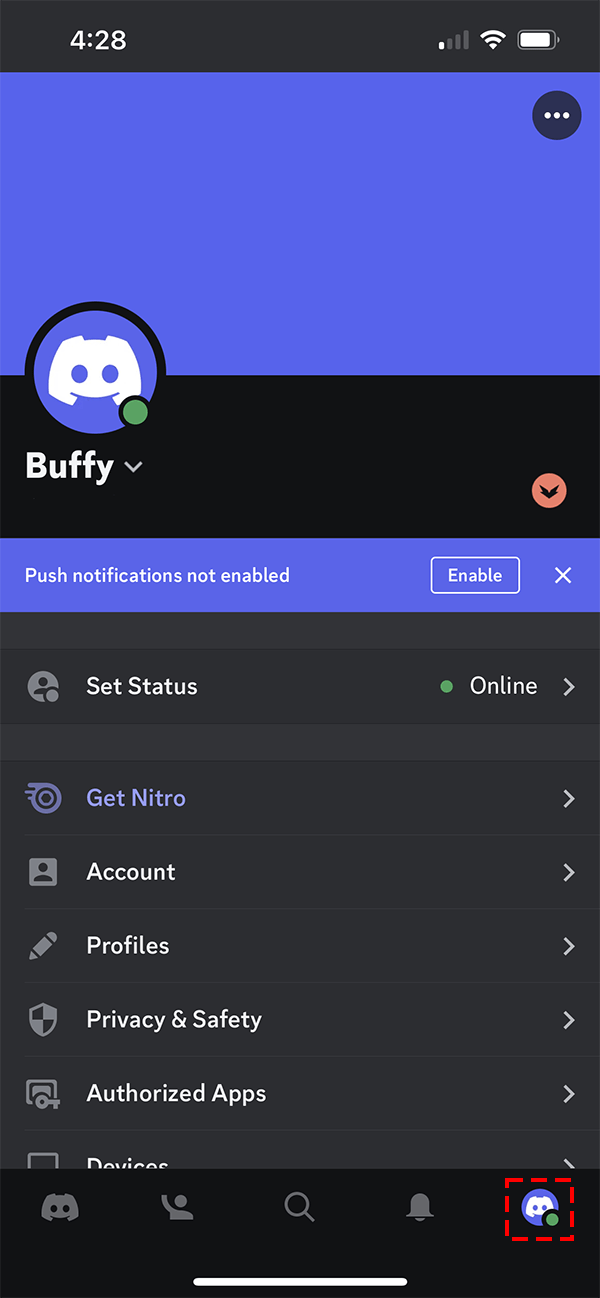Expand the Buffy account switcher chevron

click(x=134, y=467)
